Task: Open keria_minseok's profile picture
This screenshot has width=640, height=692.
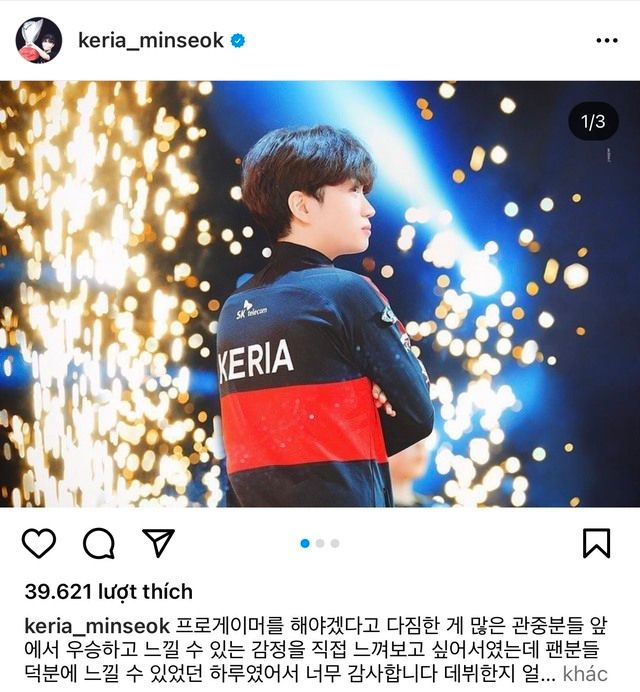Action: 38,40
